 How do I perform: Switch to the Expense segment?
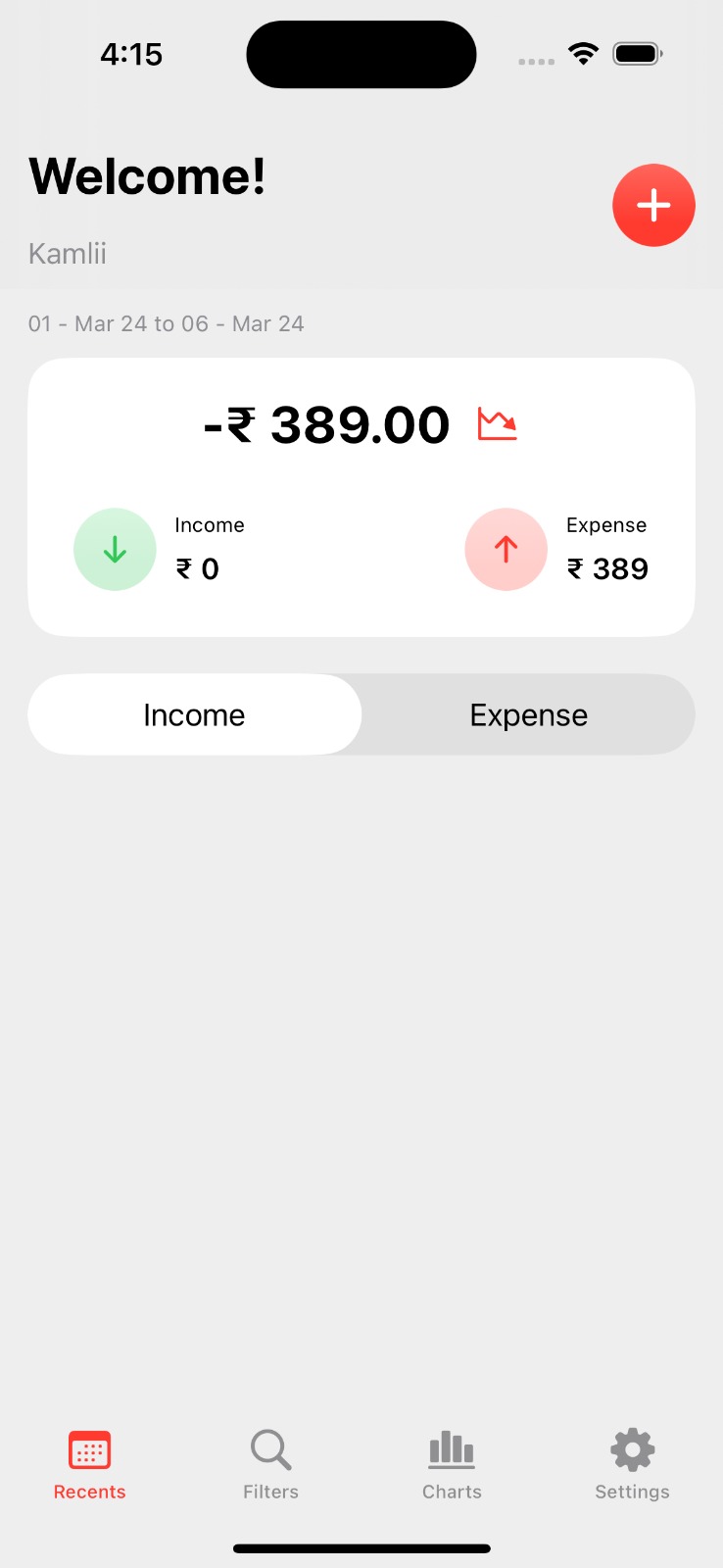(x=528, y=714)
